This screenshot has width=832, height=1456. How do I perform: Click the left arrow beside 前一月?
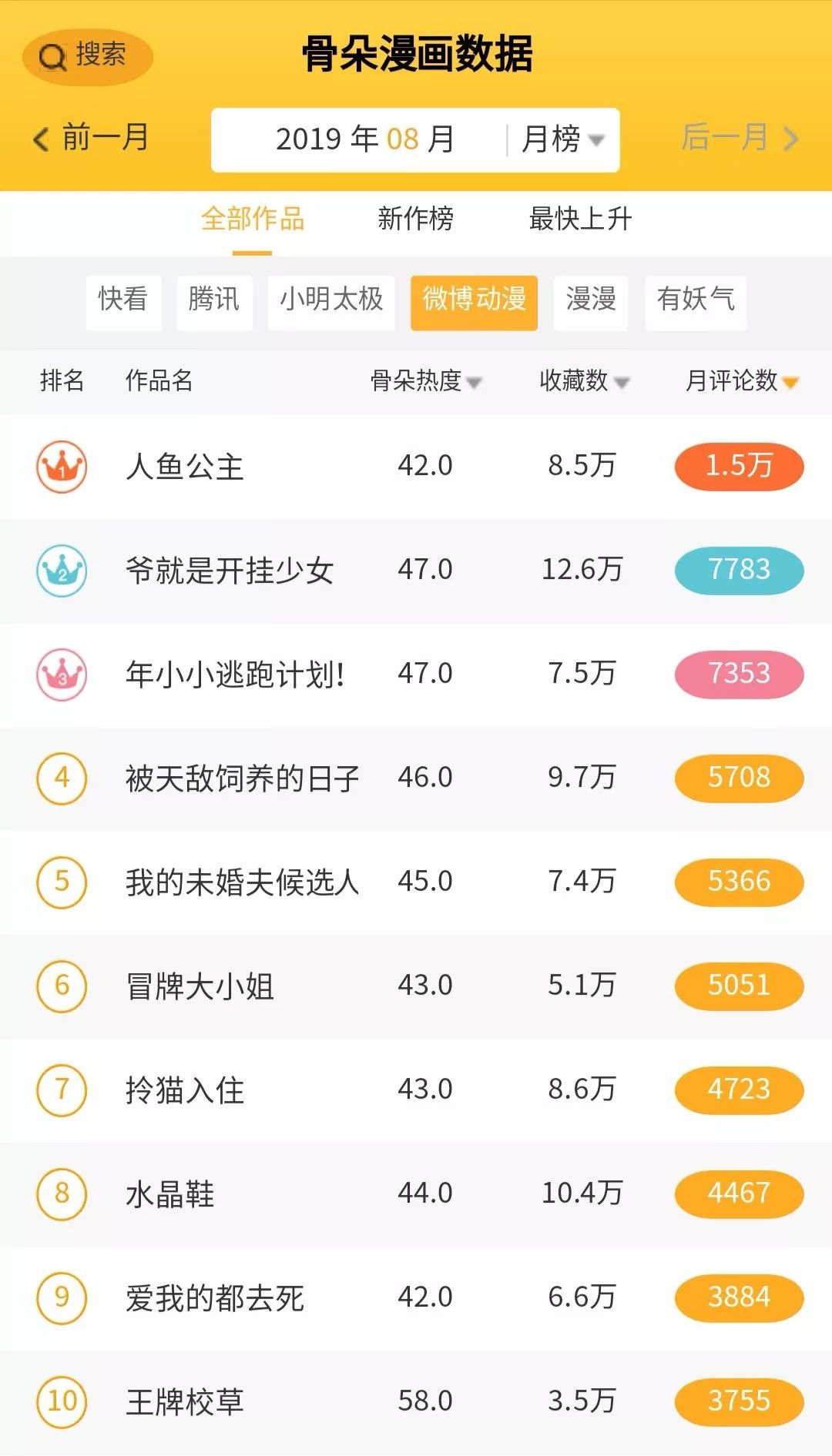click(x=40, y=139)
